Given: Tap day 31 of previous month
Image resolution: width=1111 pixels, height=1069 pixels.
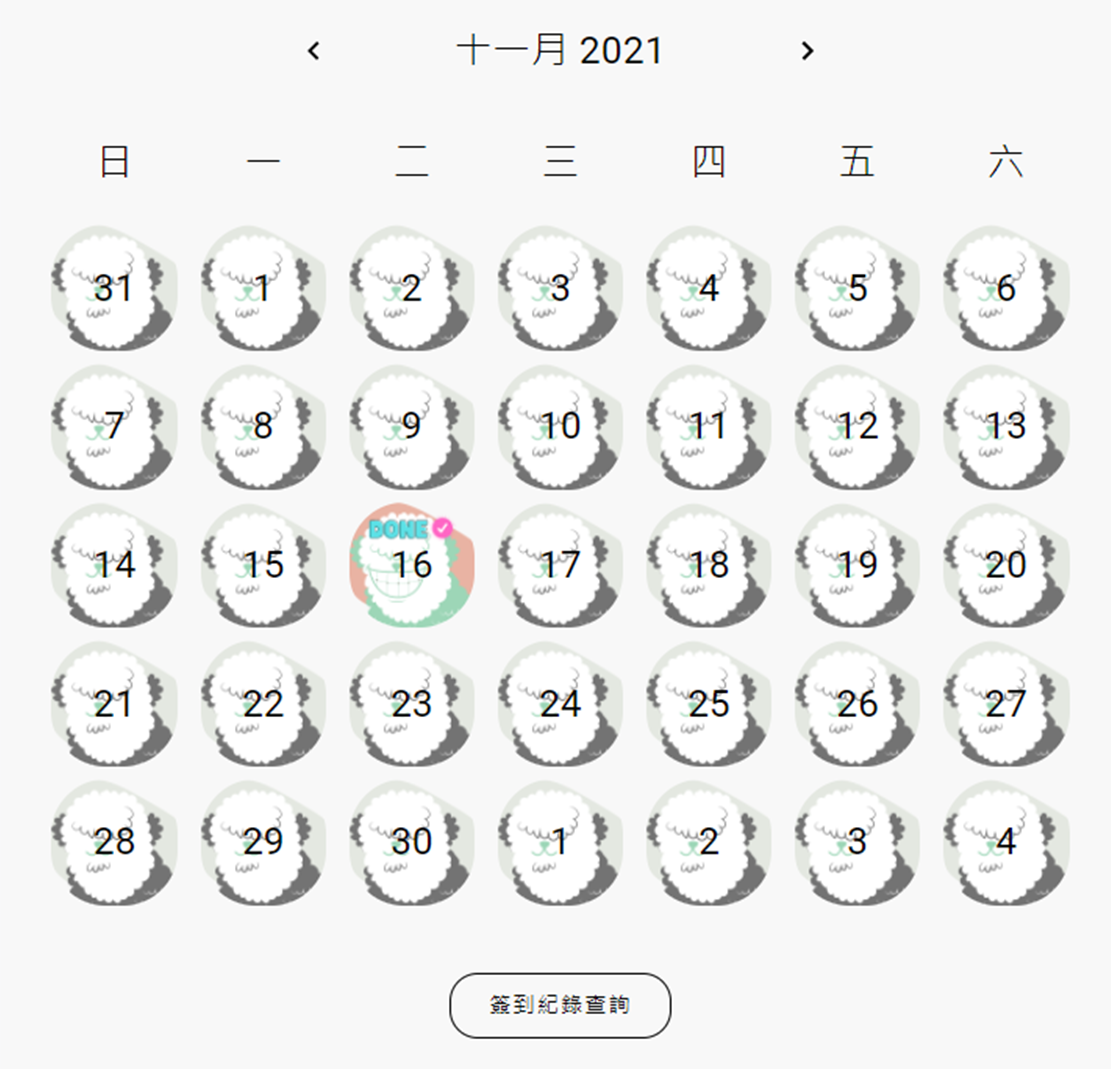Looking at the screenshot, I should [113, 289].
